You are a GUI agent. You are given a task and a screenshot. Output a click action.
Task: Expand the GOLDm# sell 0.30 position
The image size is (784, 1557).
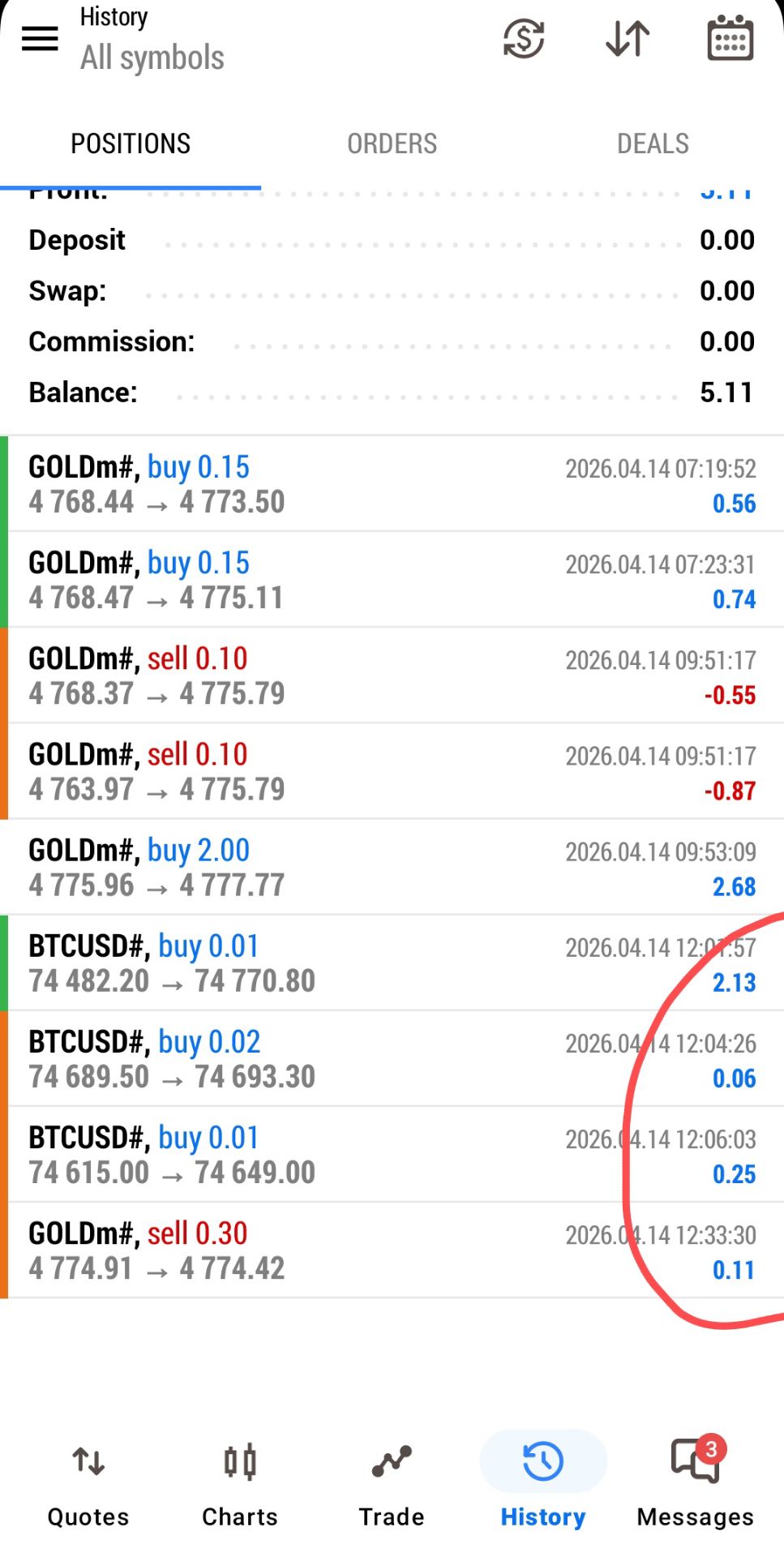click(x=392, y=1250)
